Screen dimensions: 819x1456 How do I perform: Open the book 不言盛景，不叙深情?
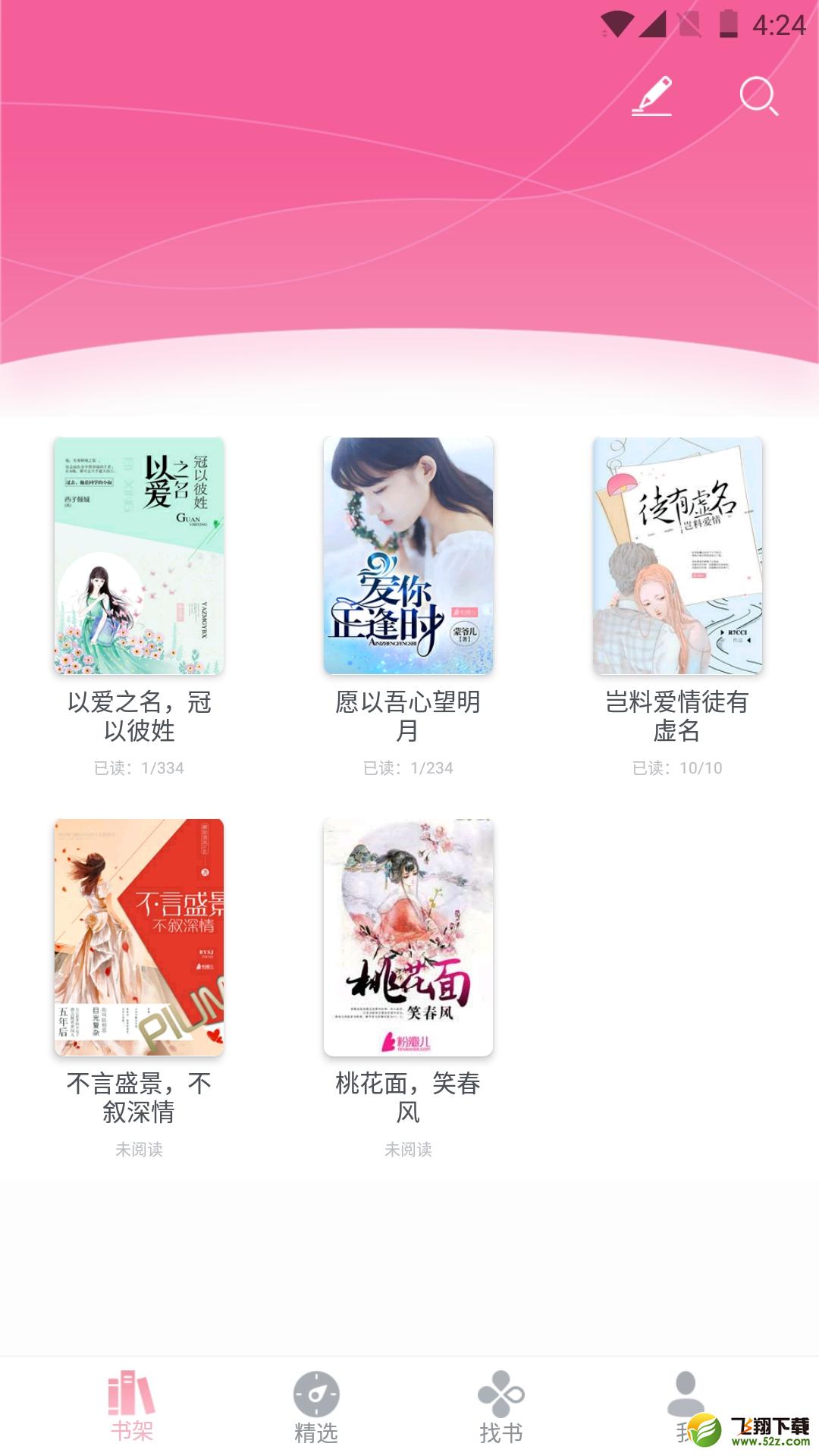[x=139, y=937]
